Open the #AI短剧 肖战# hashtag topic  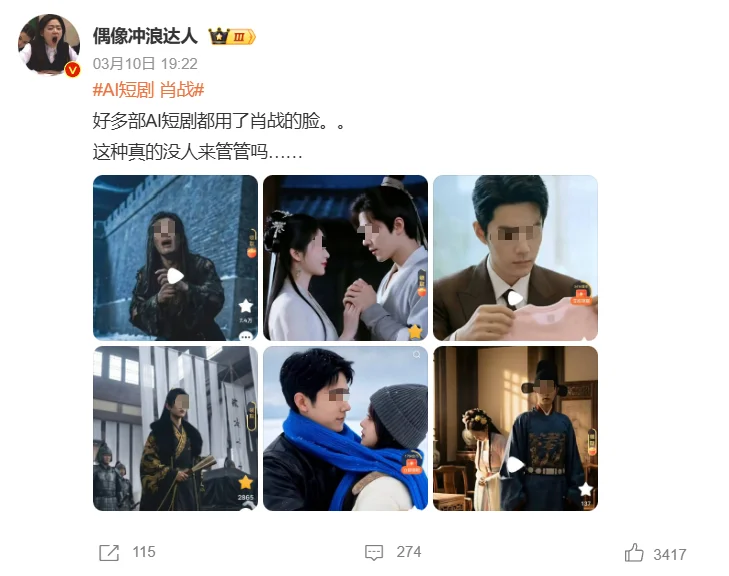click(x=148, y=89)
